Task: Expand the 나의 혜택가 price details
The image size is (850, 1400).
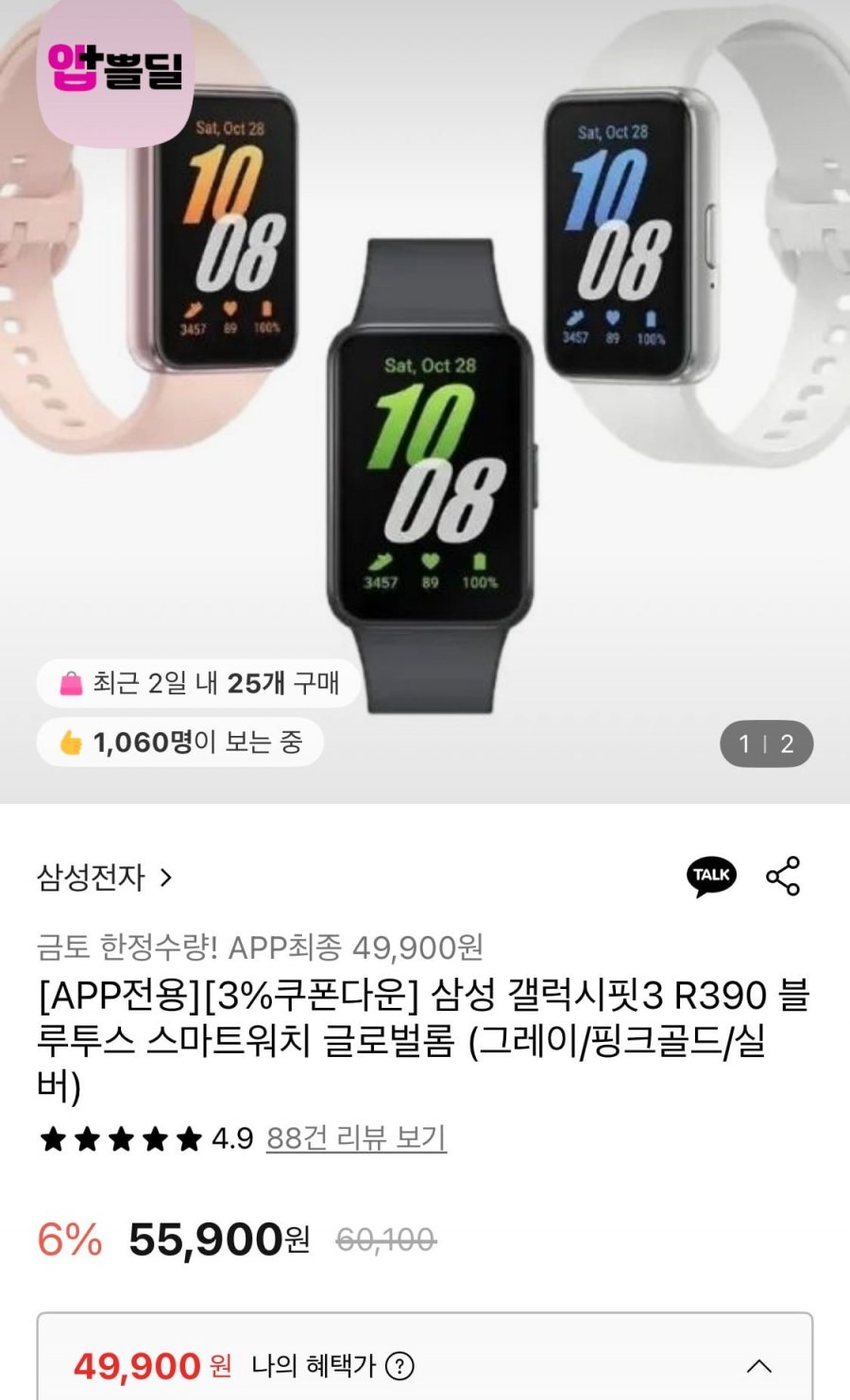Action: pyautogui.click(x=759, y=1366)
